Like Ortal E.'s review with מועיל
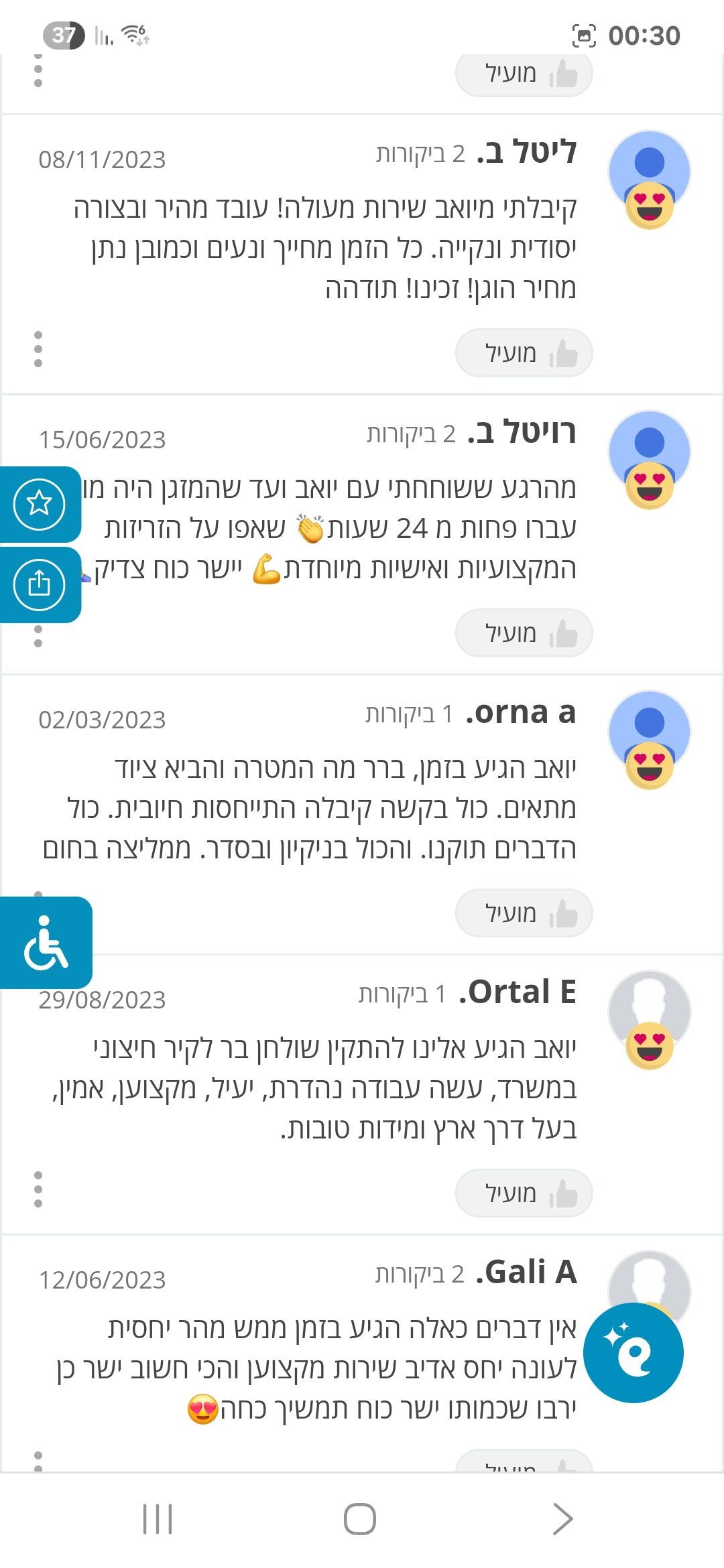The image size is (724, 1568). 524,1193
